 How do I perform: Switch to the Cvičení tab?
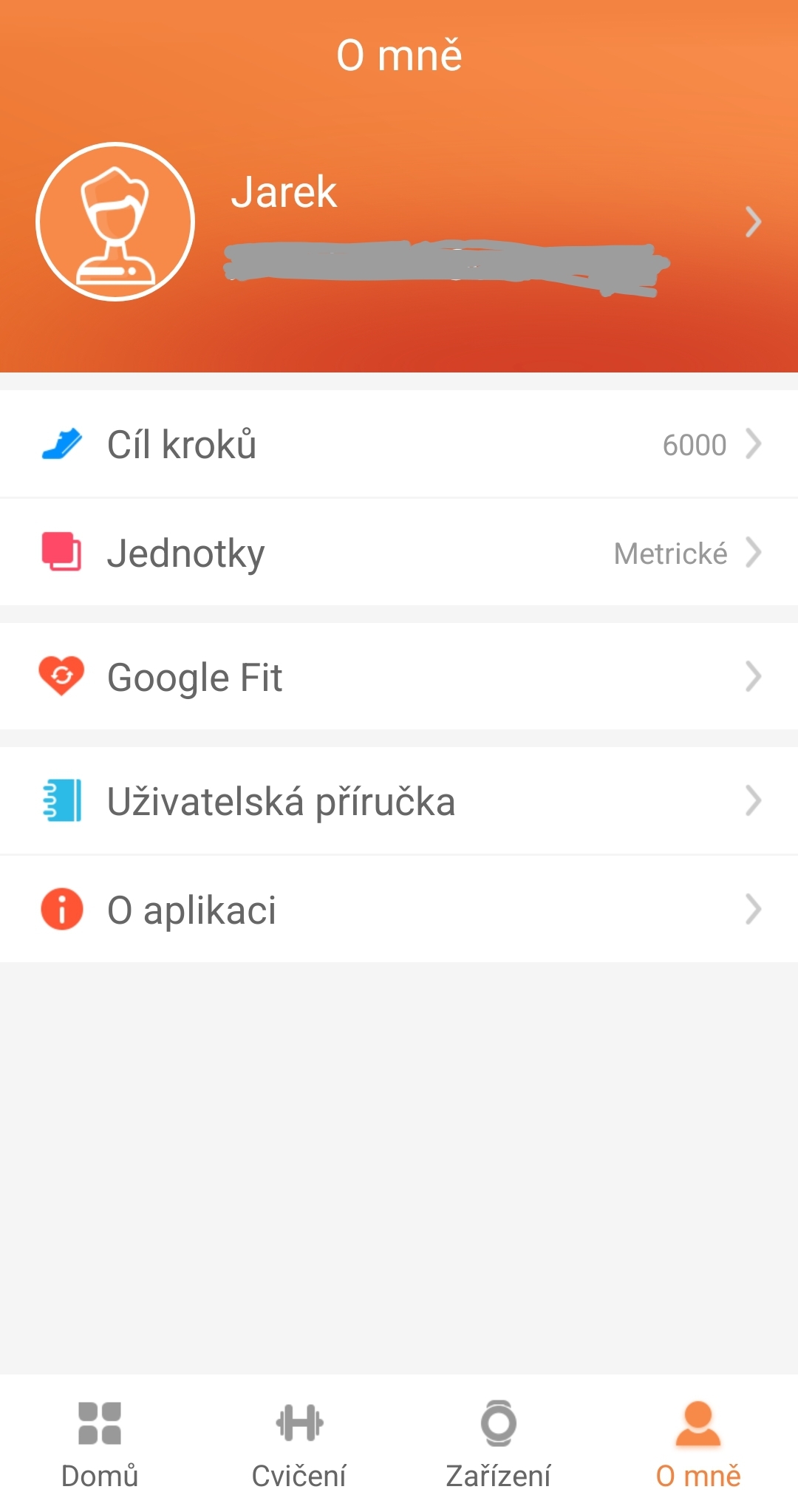(299, 1445)
